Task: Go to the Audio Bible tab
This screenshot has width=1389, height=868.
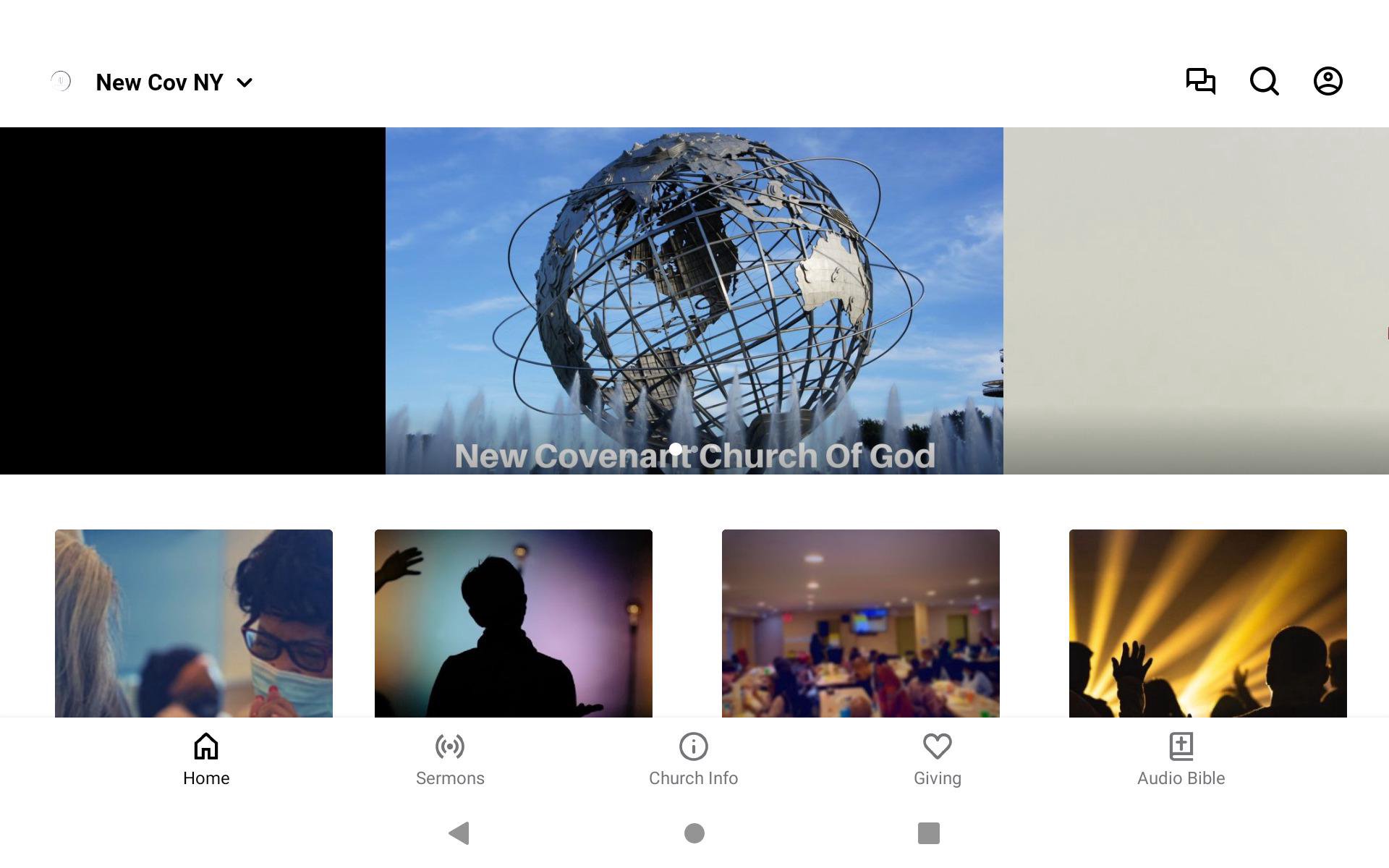Action: coord(1181,759)
